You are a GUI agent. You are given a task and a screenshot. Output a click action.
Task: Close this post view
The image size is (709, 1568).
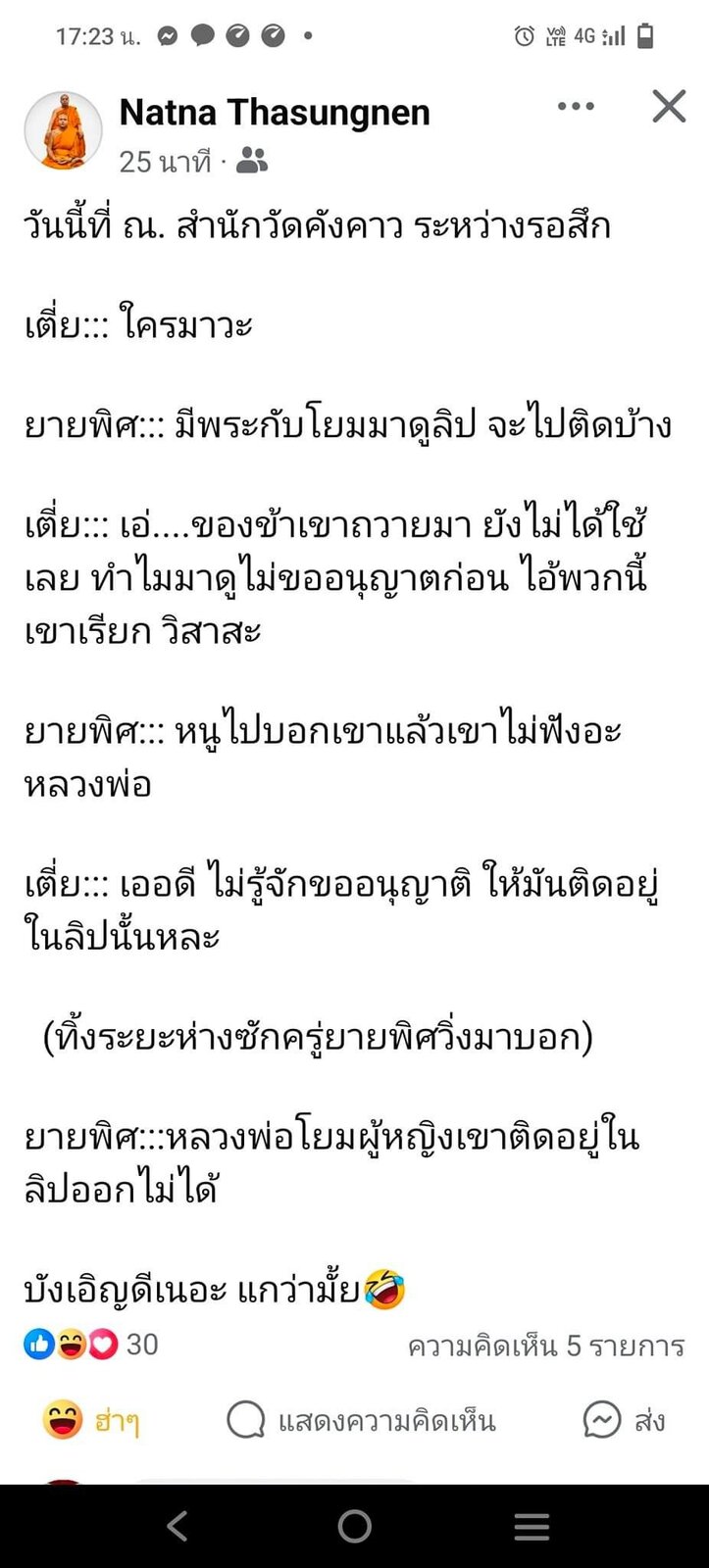pos(669,107)
